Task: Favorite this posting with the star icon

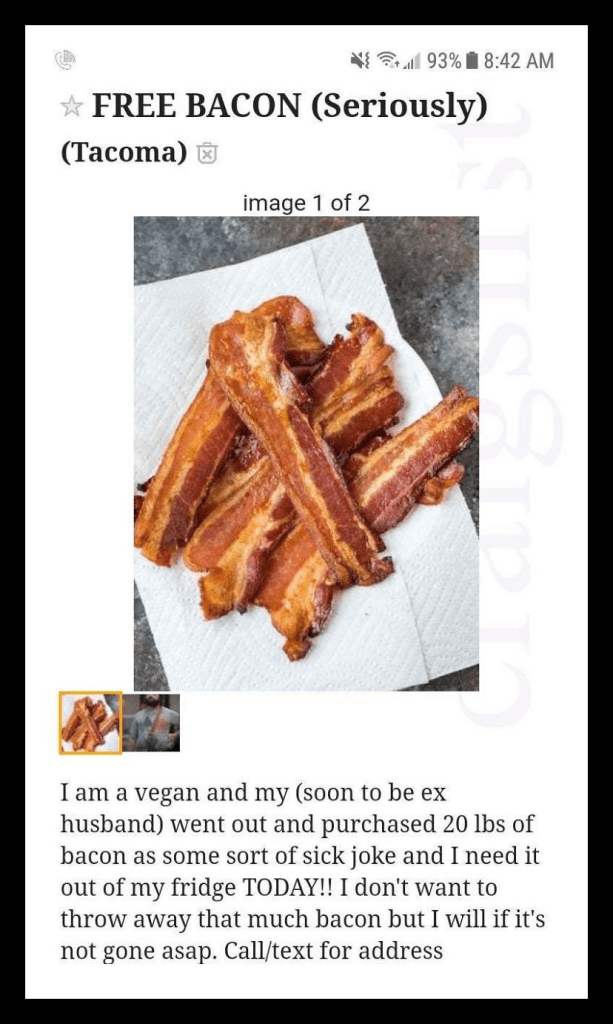Action: (x=71, y=106)
